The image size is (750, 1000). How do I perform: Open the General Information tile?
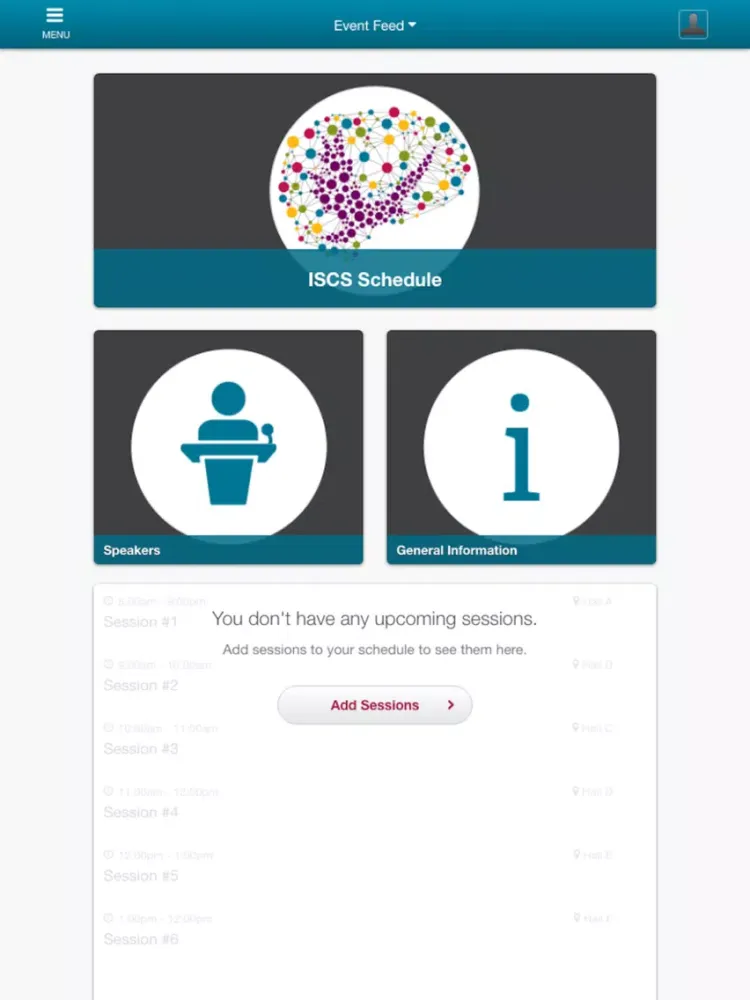[x=521, y=447]
